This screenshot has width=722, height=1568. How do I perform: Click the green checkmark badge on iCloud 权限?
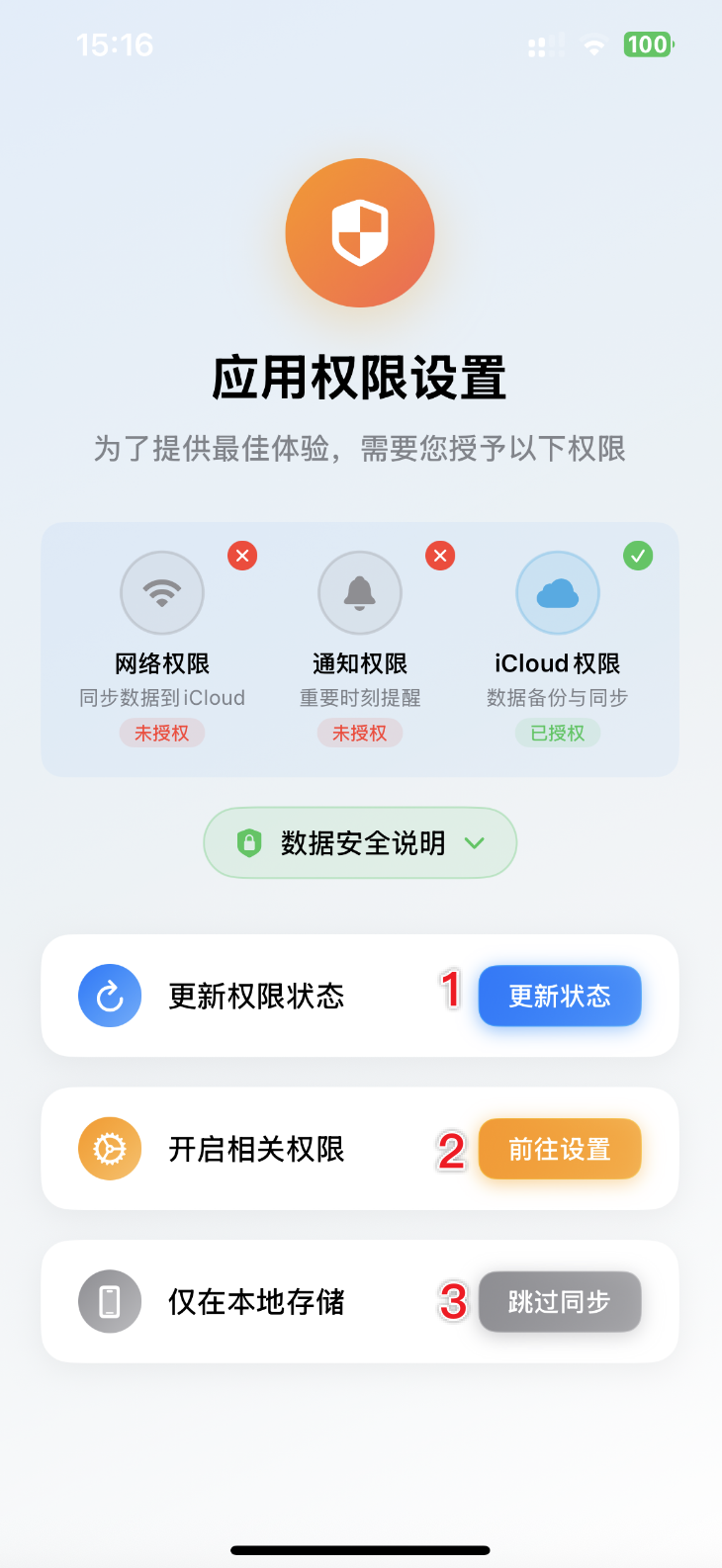(637, 556)
